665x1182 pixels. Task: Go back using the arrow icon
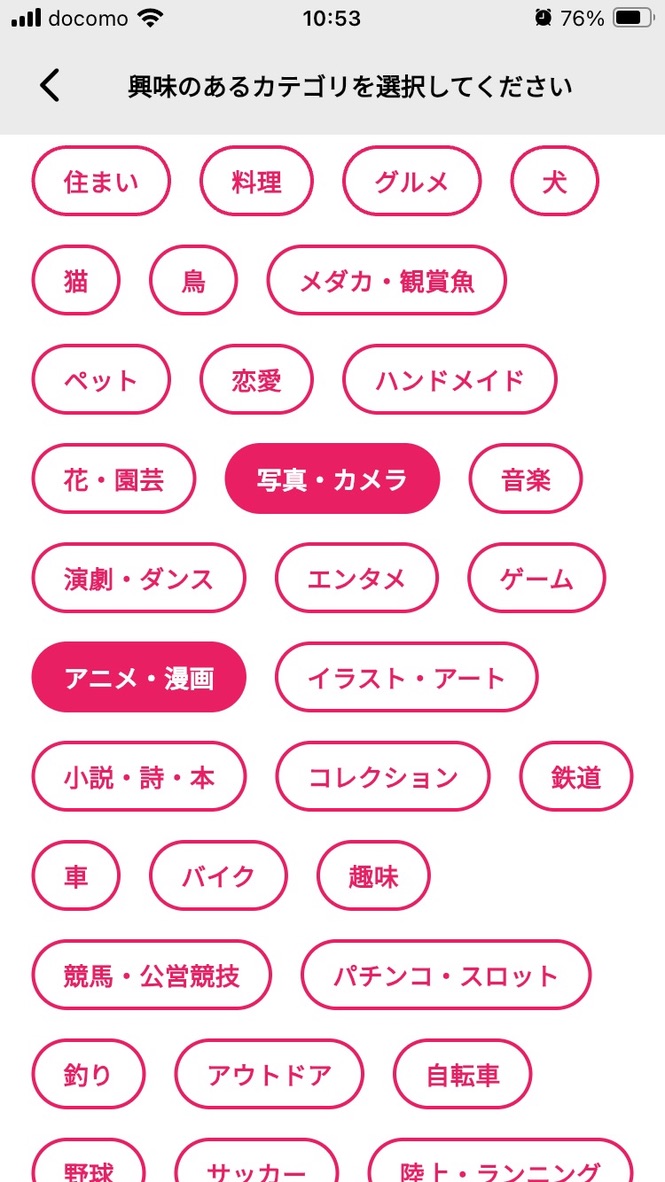click(50, 86)
